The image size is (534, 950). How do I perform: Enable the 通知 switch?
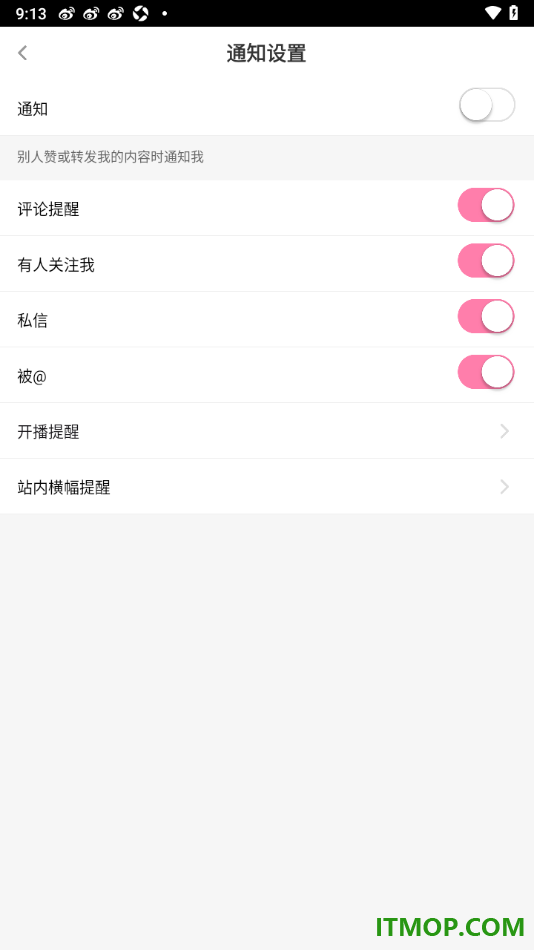487,105
